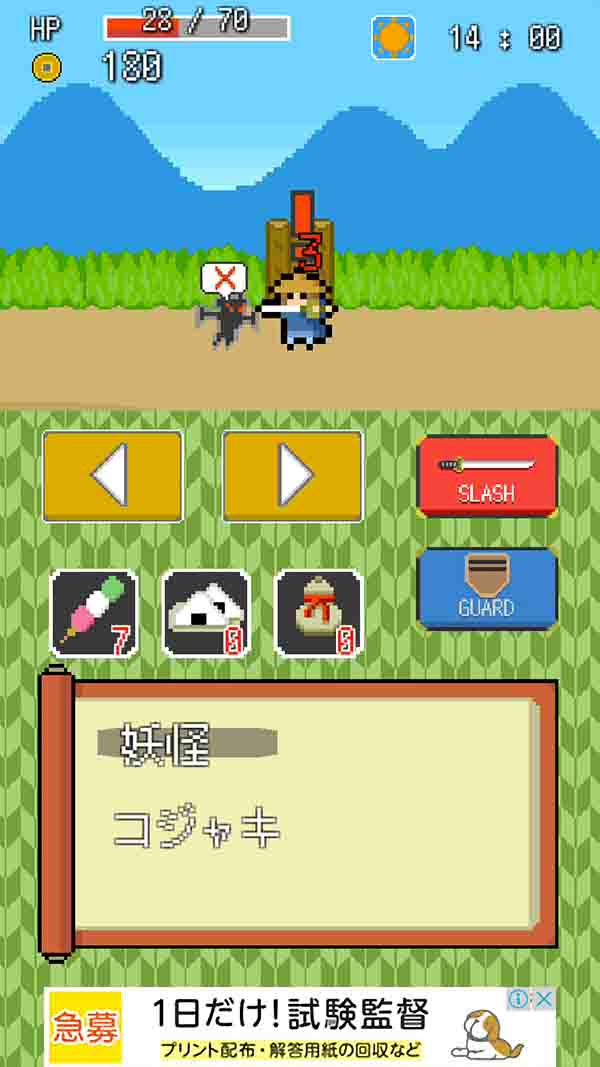Image resolution: width=600 pixels, height=1067 pixels.
Task: Use the onigiri rice ball item
Action: point(205,613)
